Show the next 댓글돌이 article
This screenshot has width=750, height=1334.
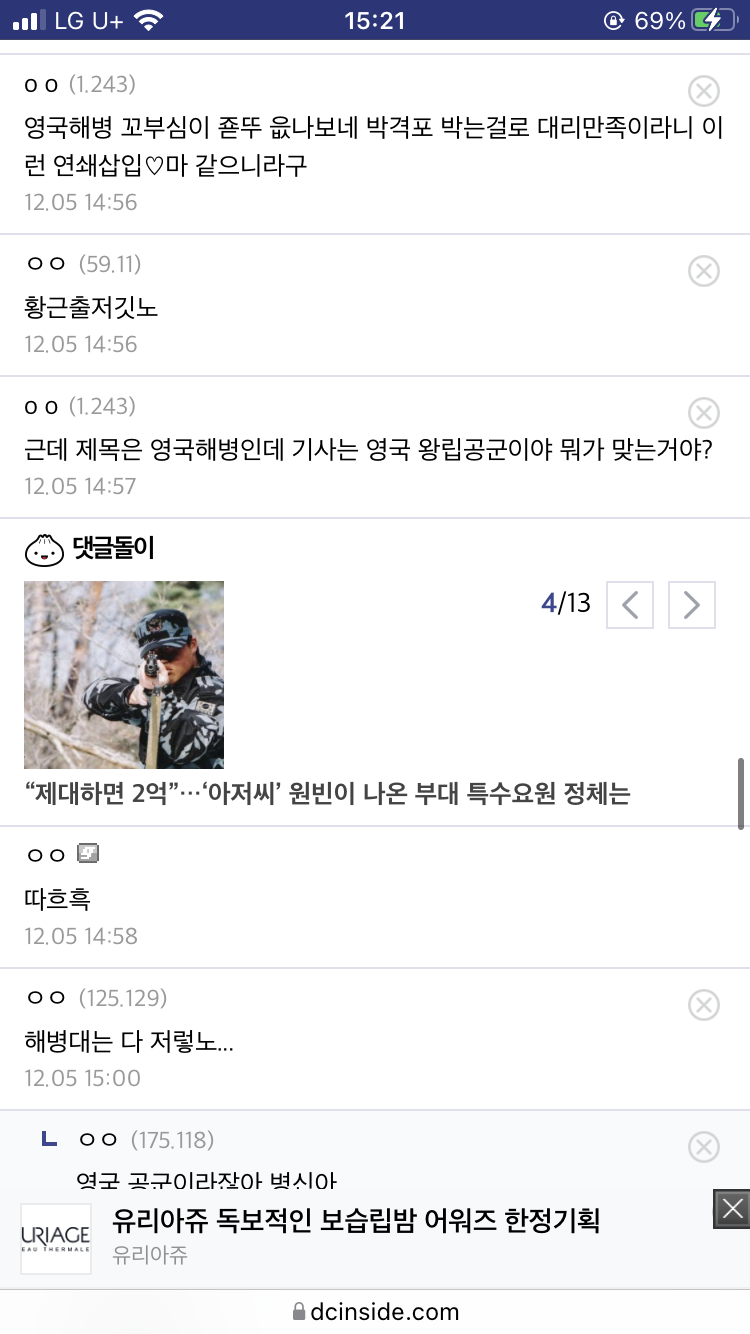(x=692, y=605)
